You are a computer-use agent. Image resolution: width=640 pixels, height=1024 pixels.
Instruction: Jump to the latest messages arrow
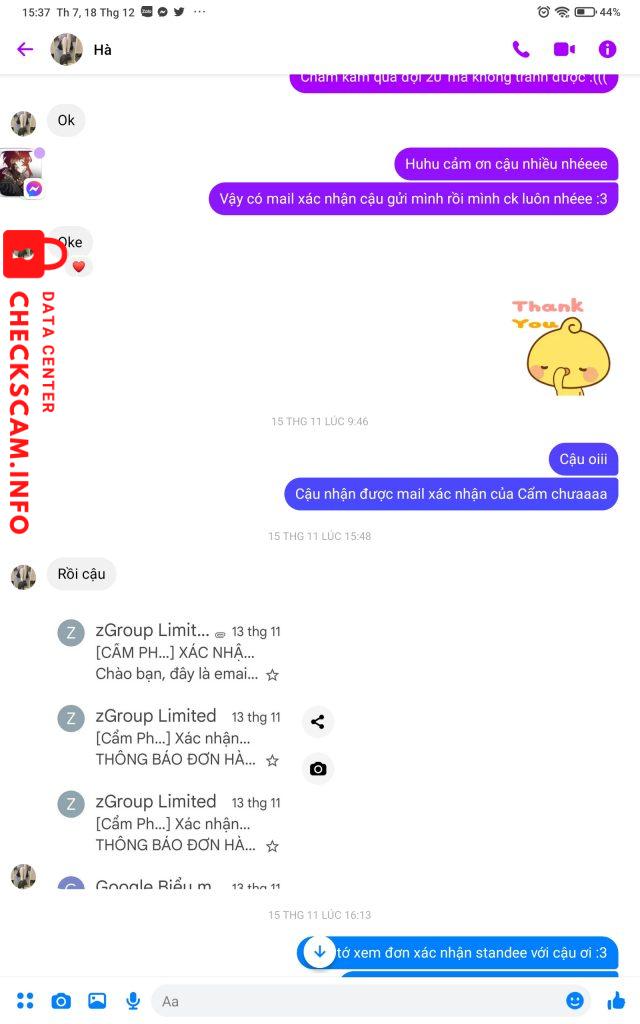[x=318, y=951]
